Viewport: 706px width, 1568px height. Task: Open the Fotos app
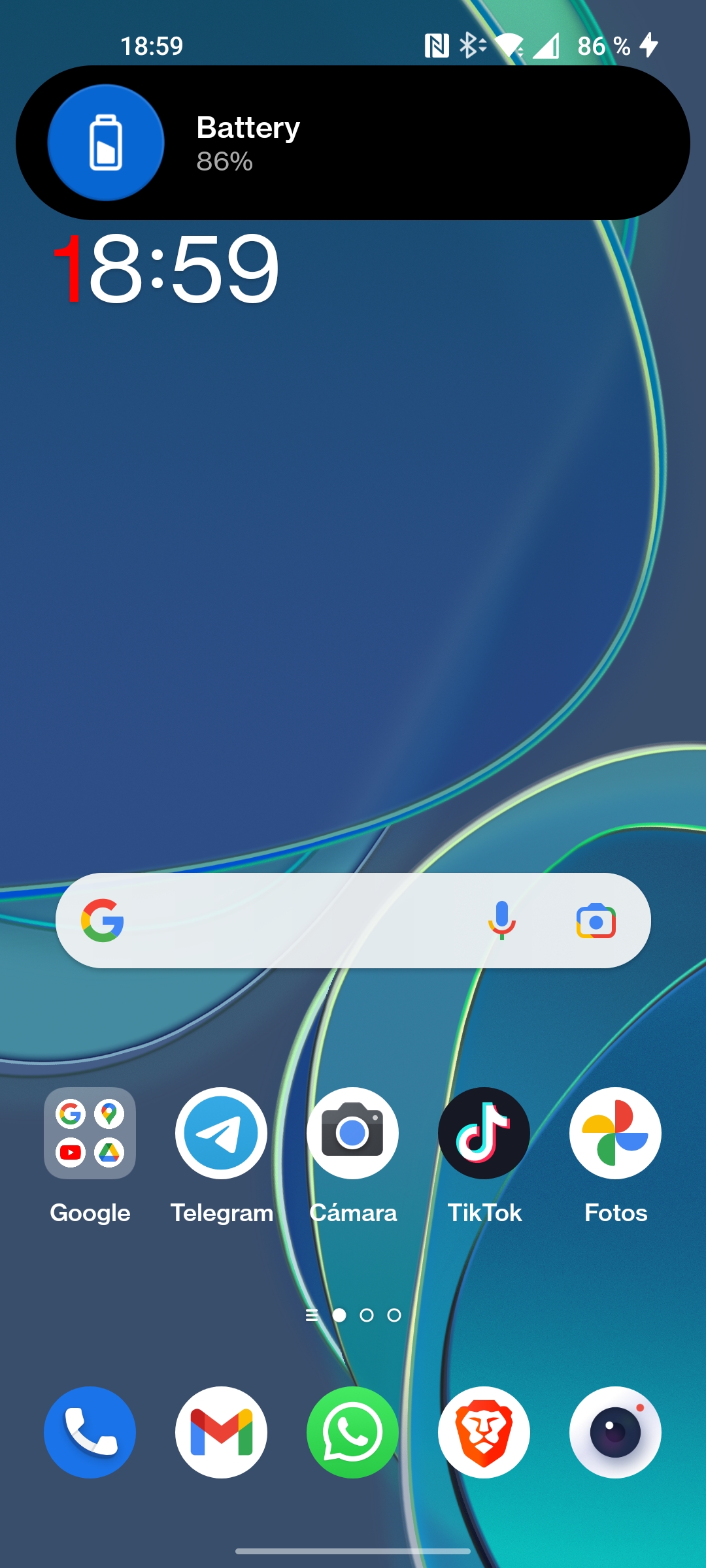[615, 1134]
